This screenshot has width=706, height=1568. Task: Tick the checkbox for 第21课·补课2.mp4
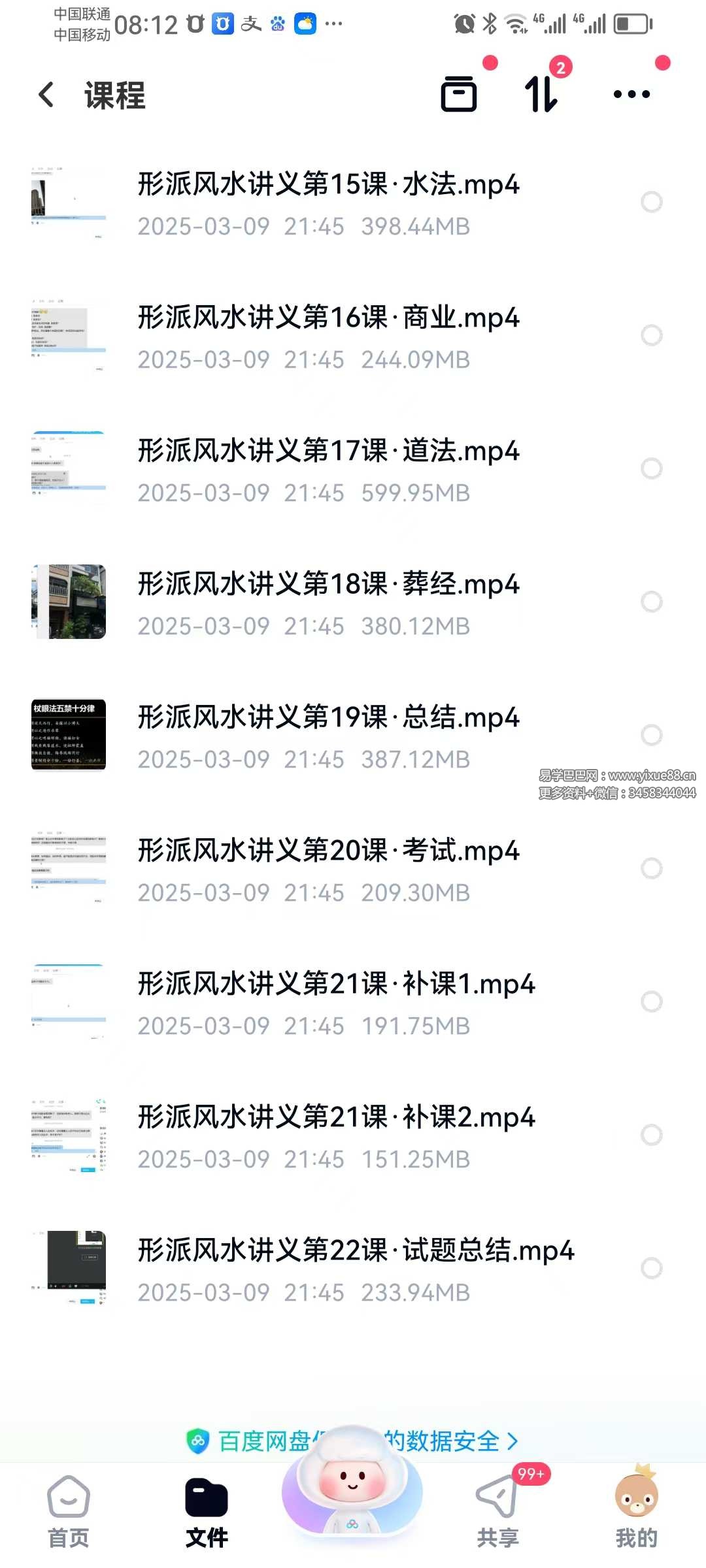651,1135
